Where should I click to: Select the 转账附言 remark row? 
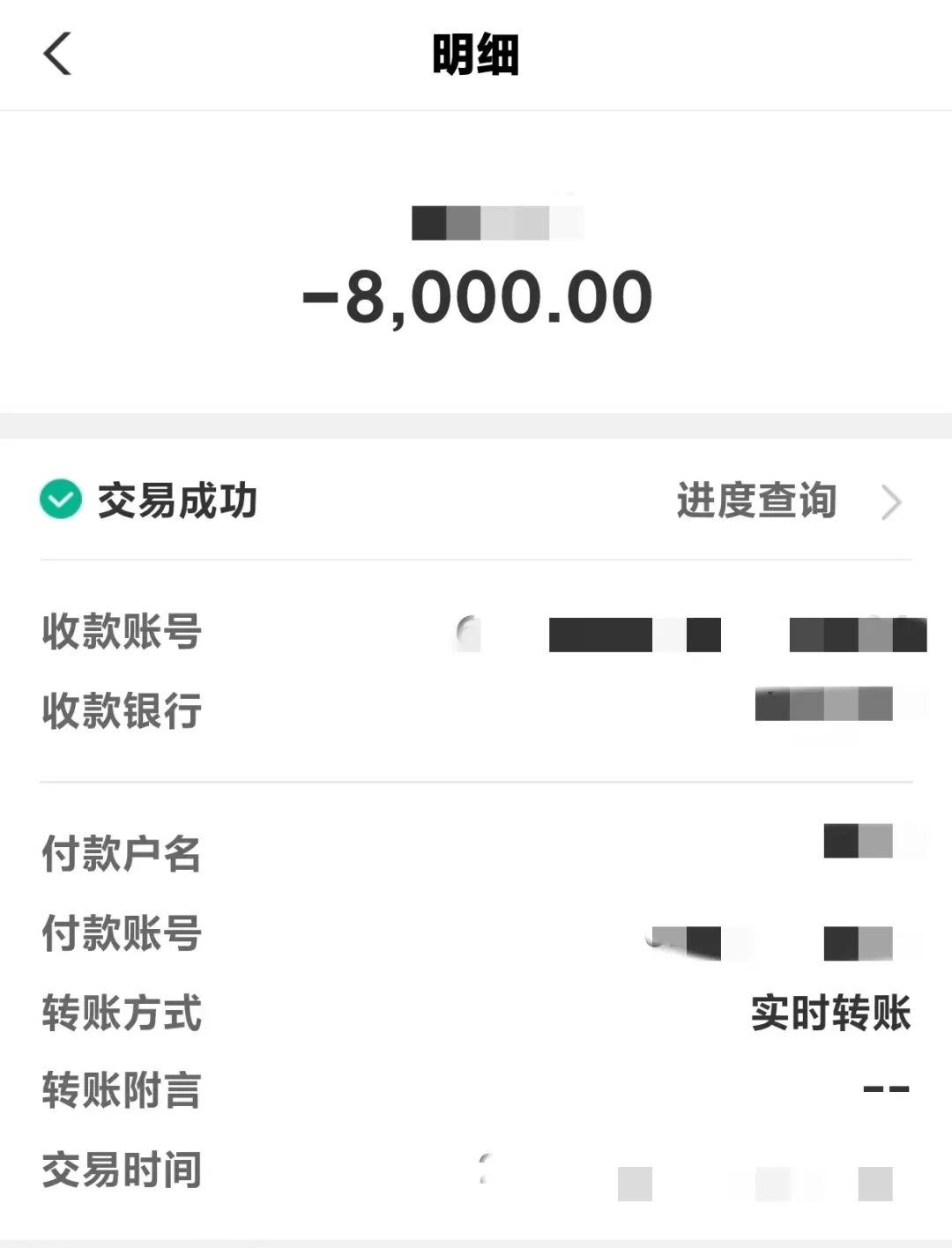point(122,1093)
